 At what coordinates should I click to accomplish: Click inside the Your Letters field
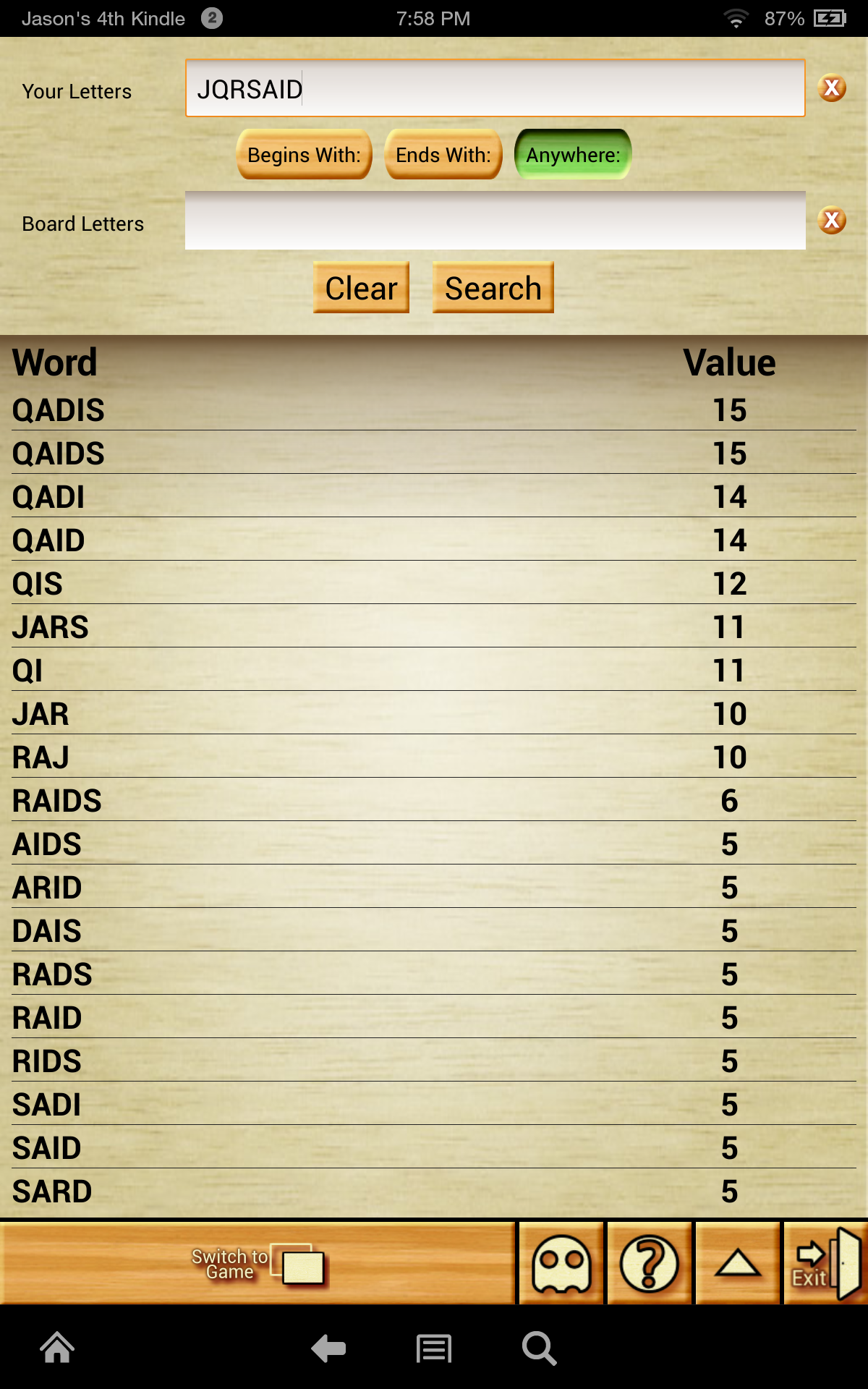click(495, 88)
